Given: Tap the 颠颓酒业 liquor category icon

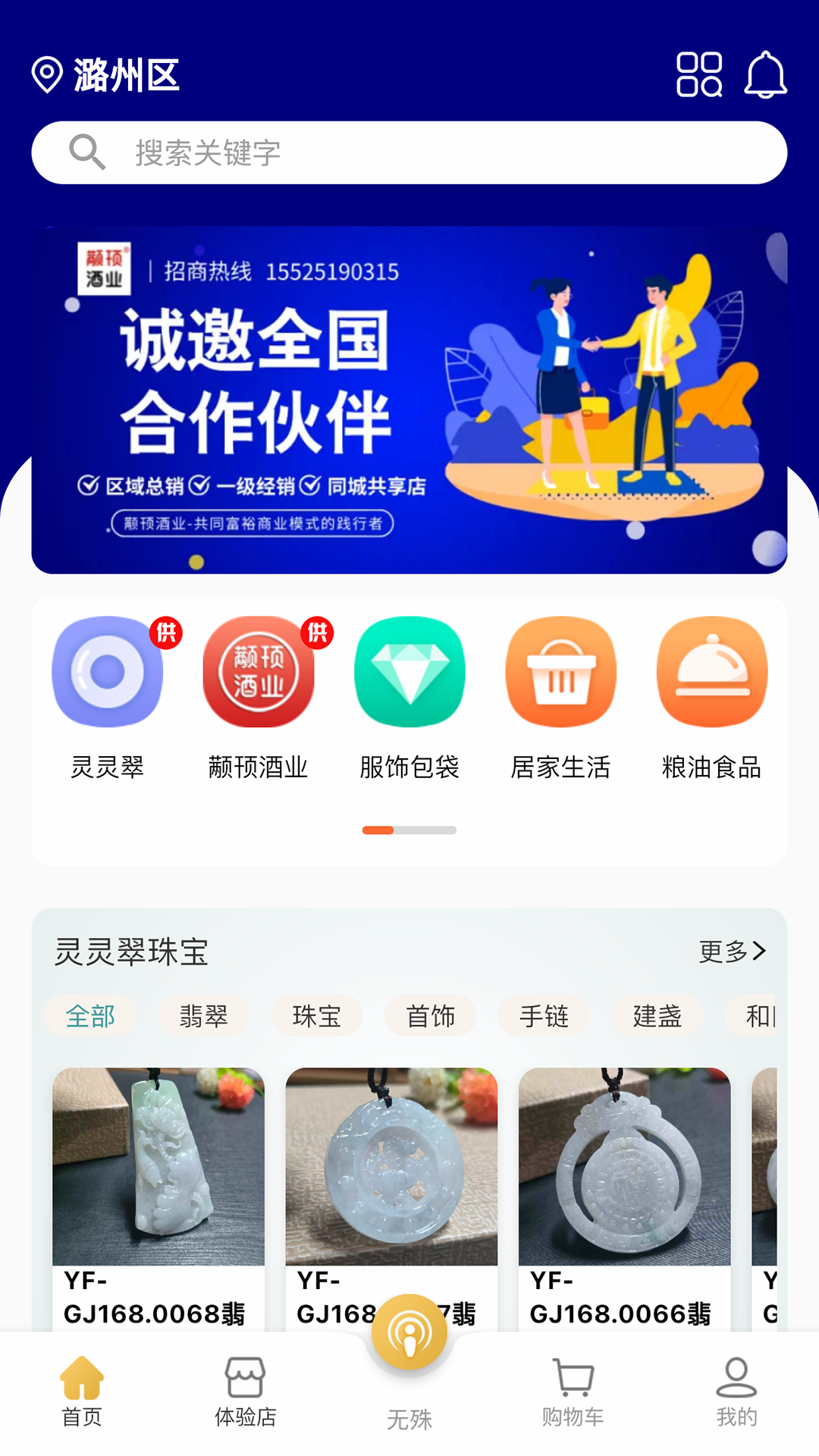Looking at the screenshot, I should click(258, 672).
